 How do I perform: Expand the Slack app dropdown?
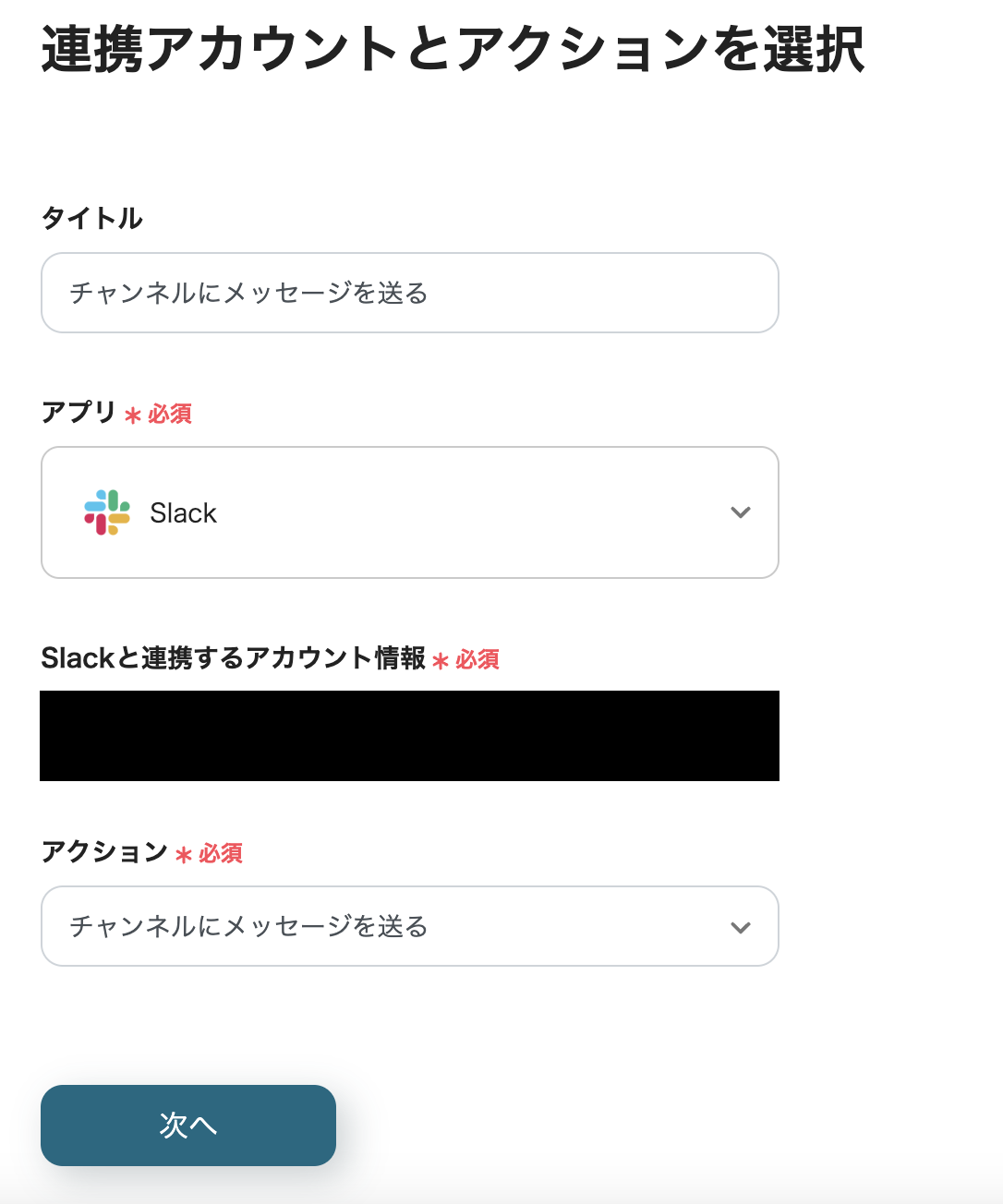(409, 512)
